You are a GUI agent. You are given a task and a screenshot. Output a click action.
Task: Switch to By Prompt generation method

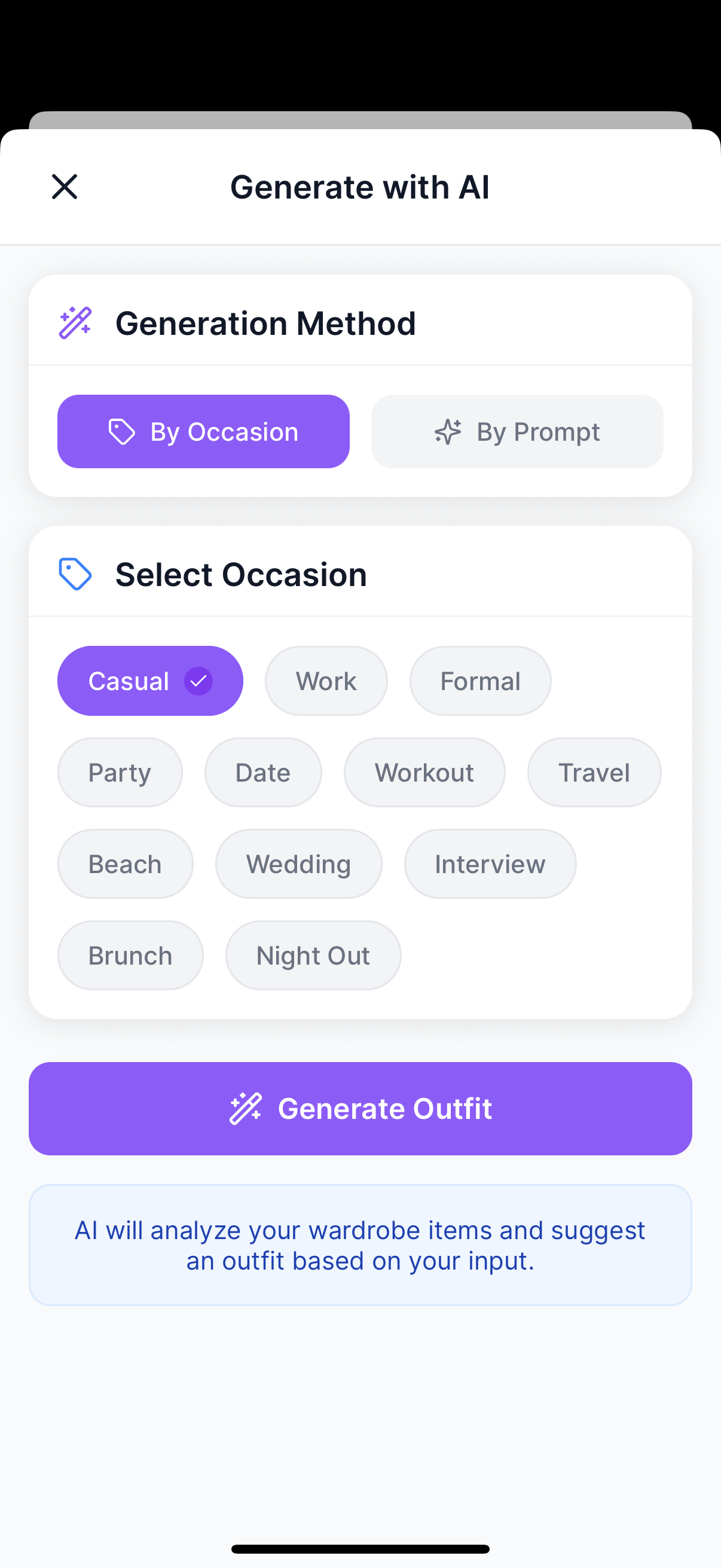click(x=517, y=432)
